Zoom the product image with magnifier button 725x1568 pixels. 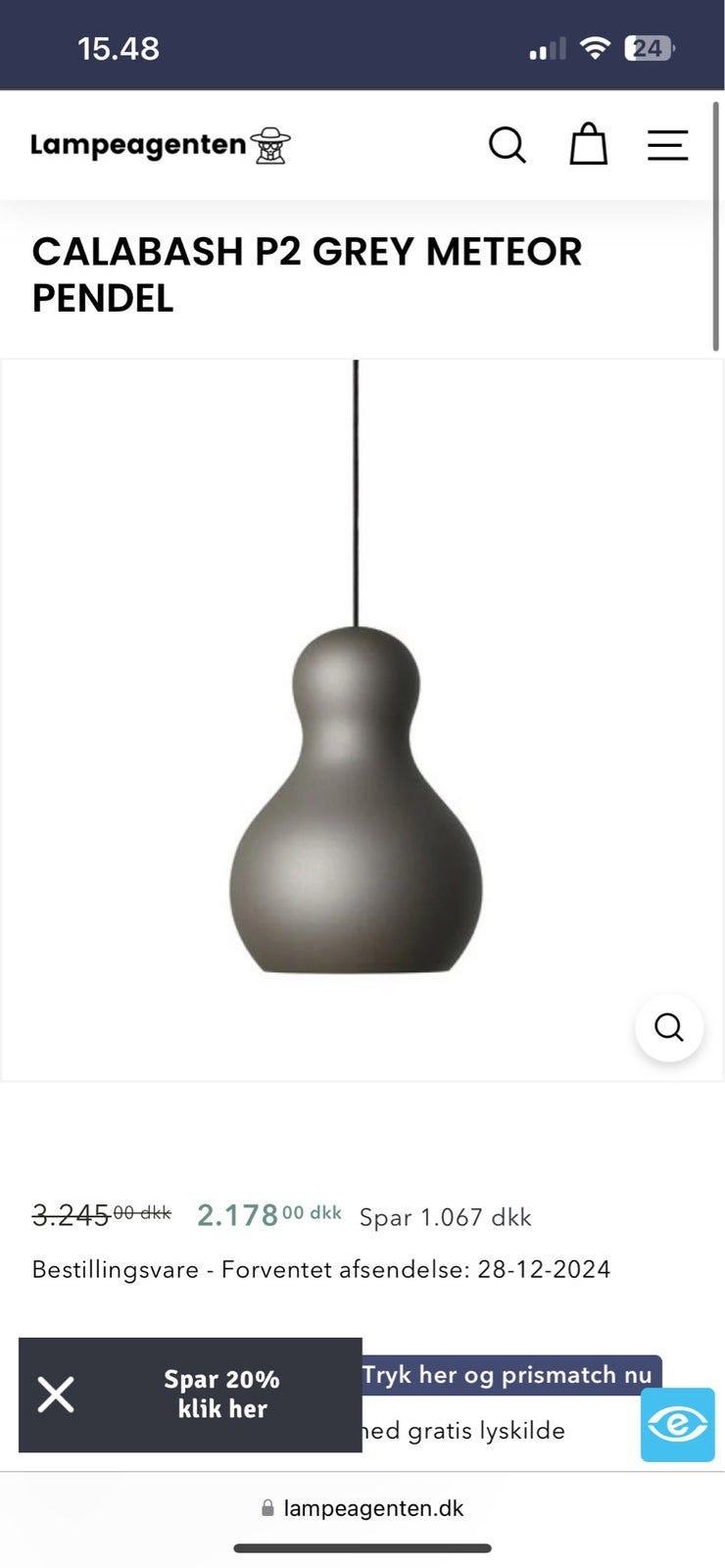[669, 1028]
